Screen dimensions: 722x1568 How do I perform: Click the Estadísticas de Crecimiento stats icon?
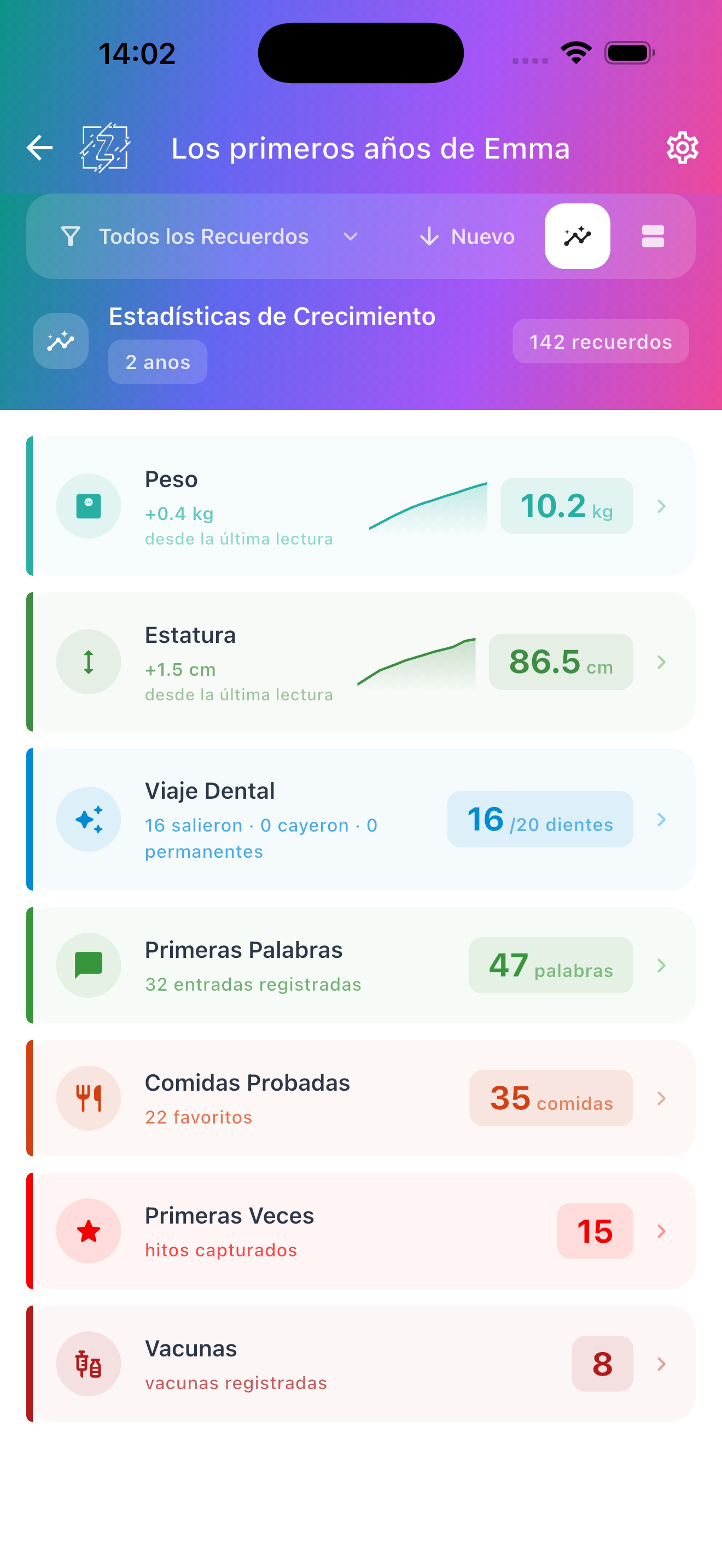60,342
